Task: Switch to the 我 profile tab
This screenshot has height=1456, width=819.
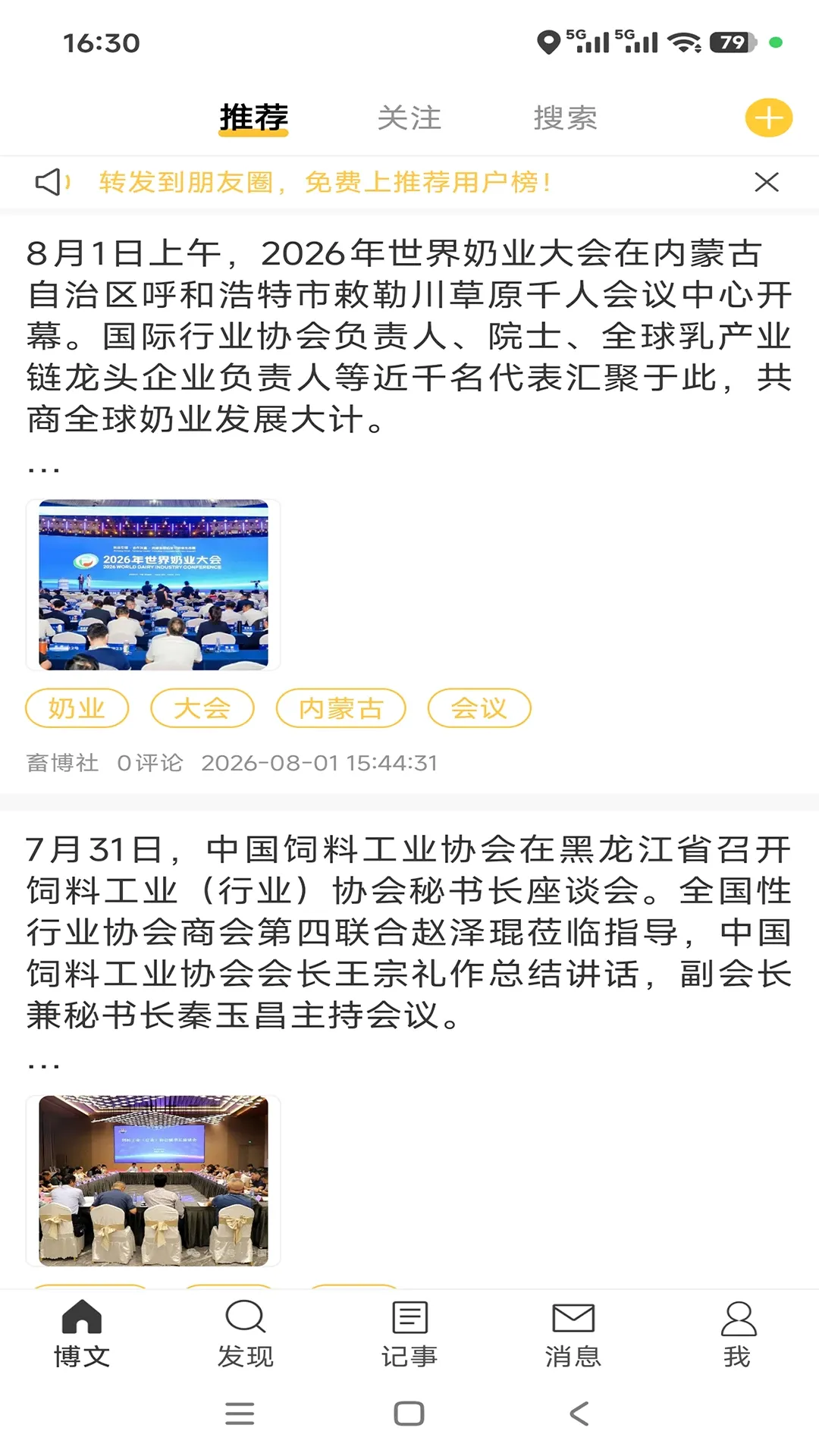Action: coord(738,1335)
